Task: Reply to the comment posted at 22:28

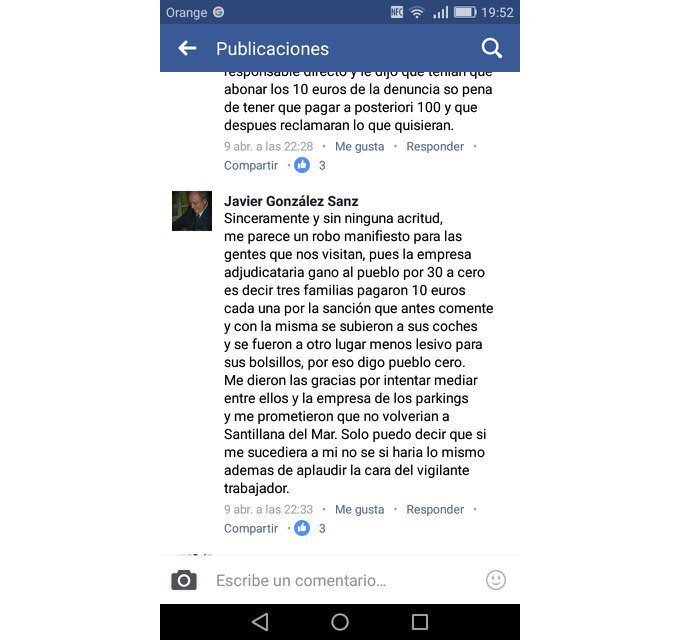Action: click(435, 146)
